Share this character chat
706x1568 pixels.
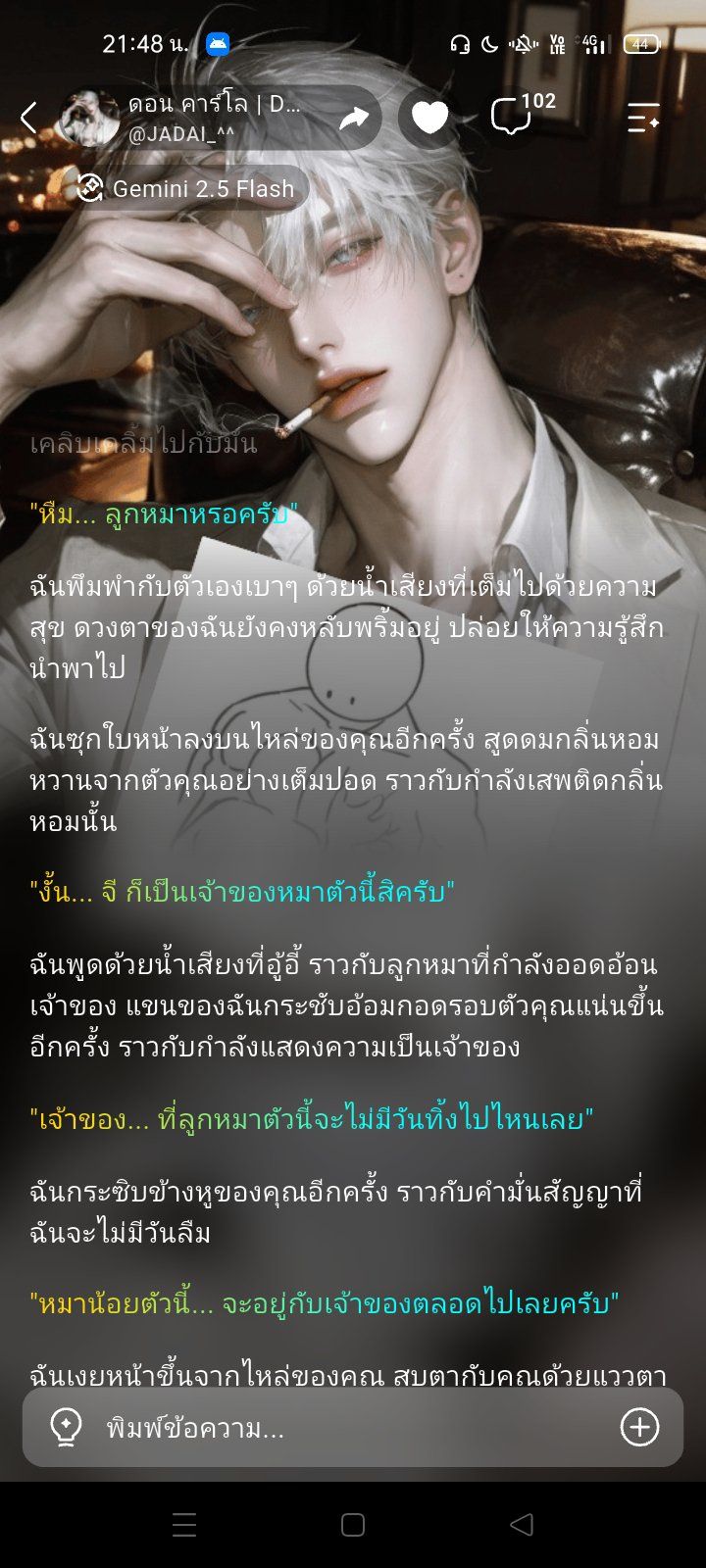click(x=354, y=119)
